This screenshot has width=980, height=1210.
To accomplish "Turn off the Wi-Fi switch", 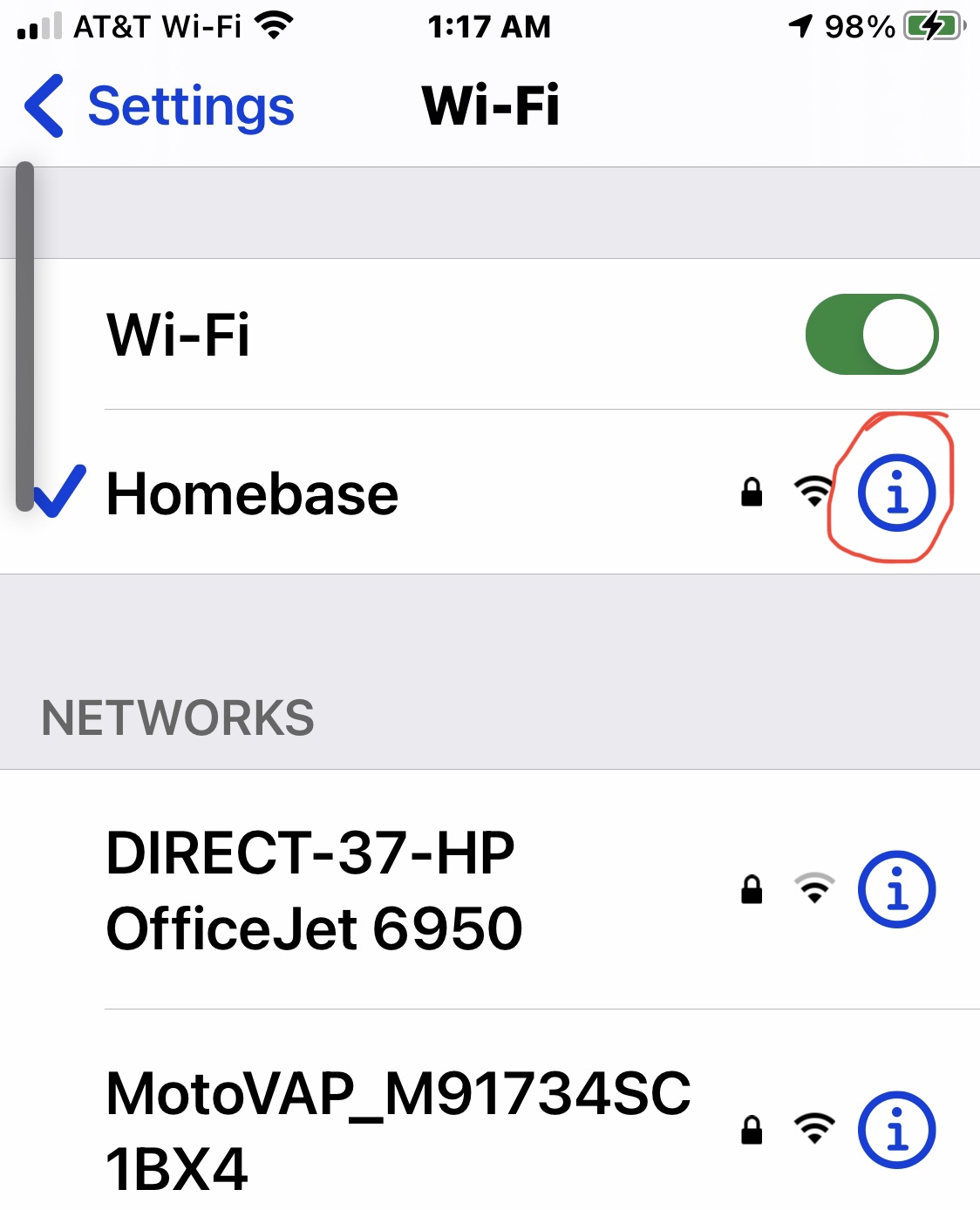I will click(871, 335).
